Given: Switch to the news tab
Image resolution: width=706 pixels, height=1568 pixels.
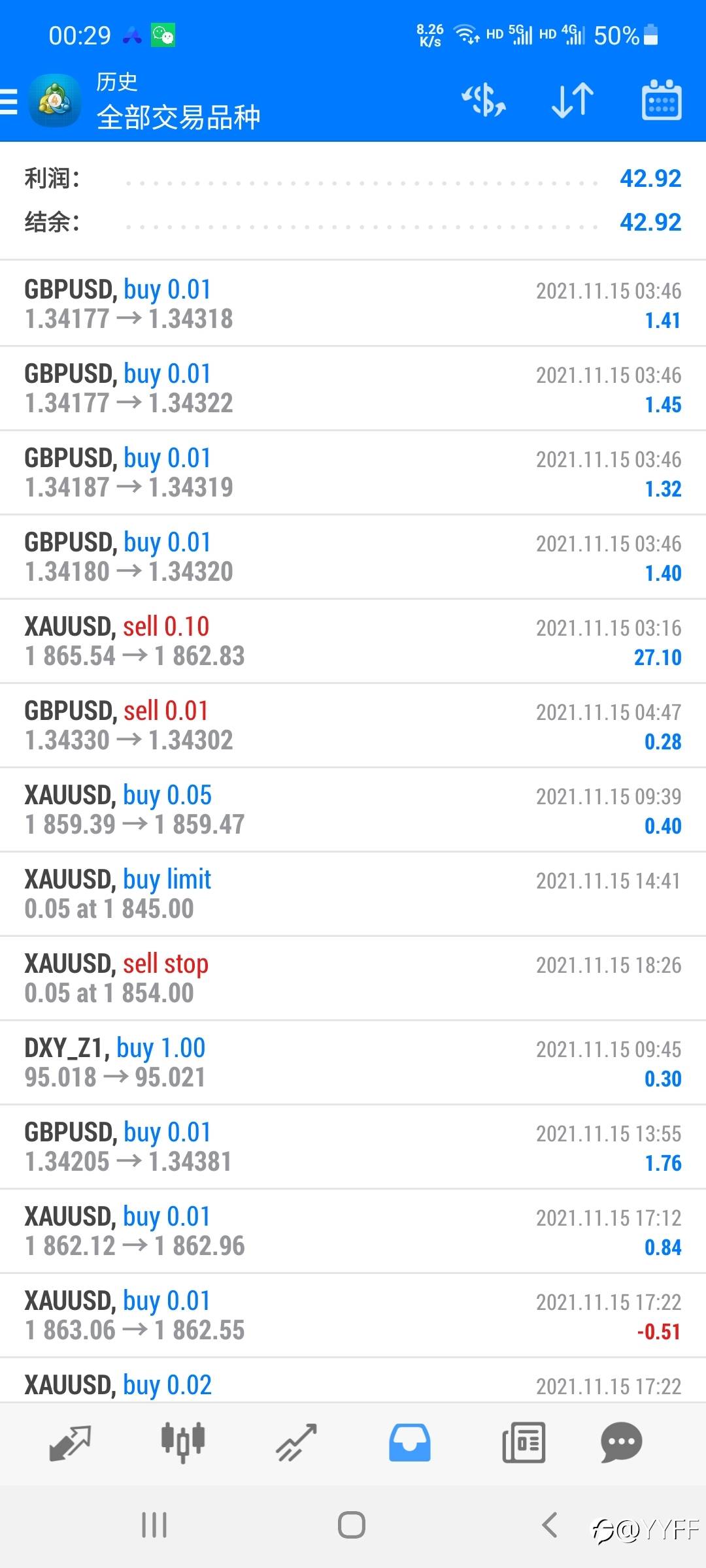Looking at the screenshot, I should [524, 1443].
